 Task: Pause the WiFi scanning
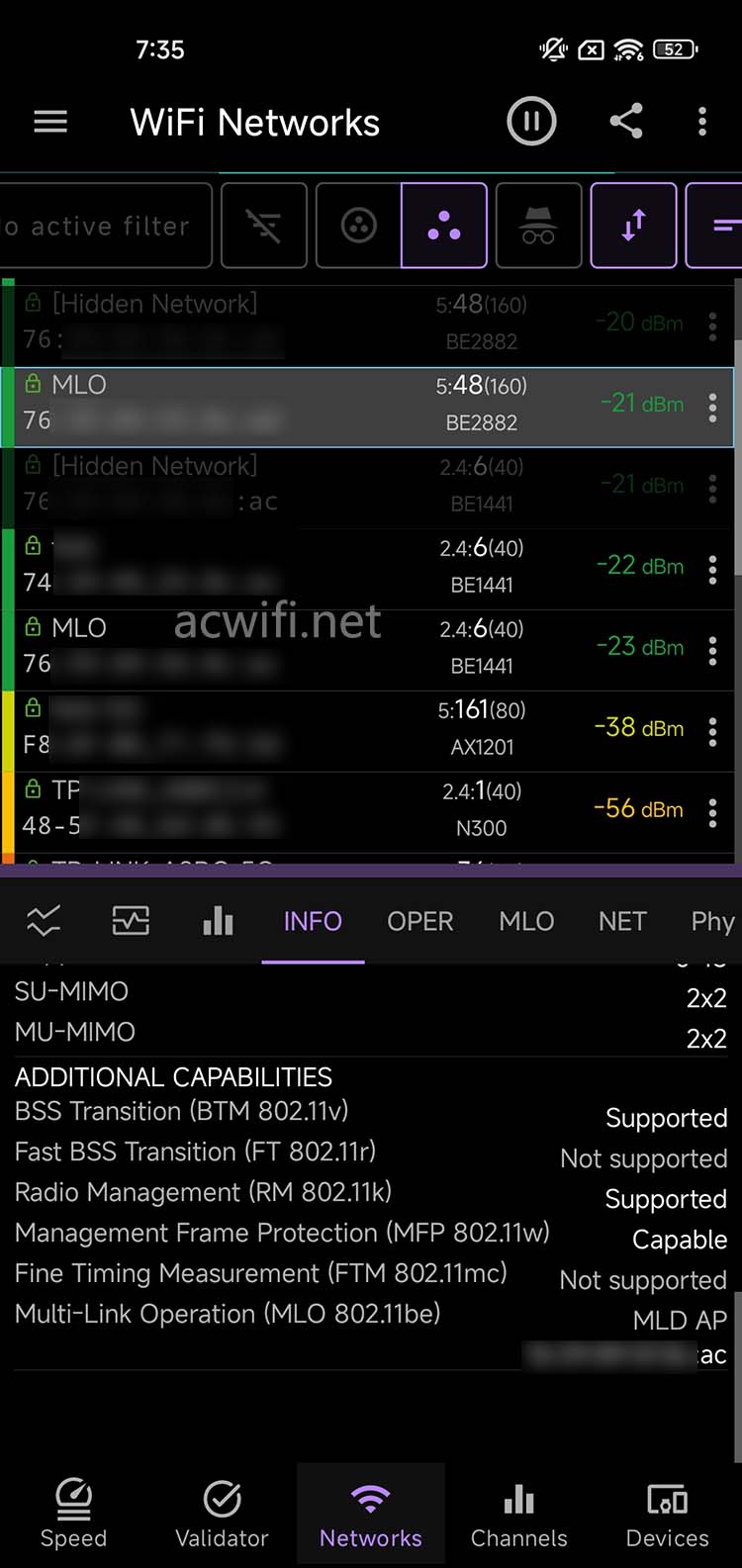pyautogui.click(x=531, y=122)
